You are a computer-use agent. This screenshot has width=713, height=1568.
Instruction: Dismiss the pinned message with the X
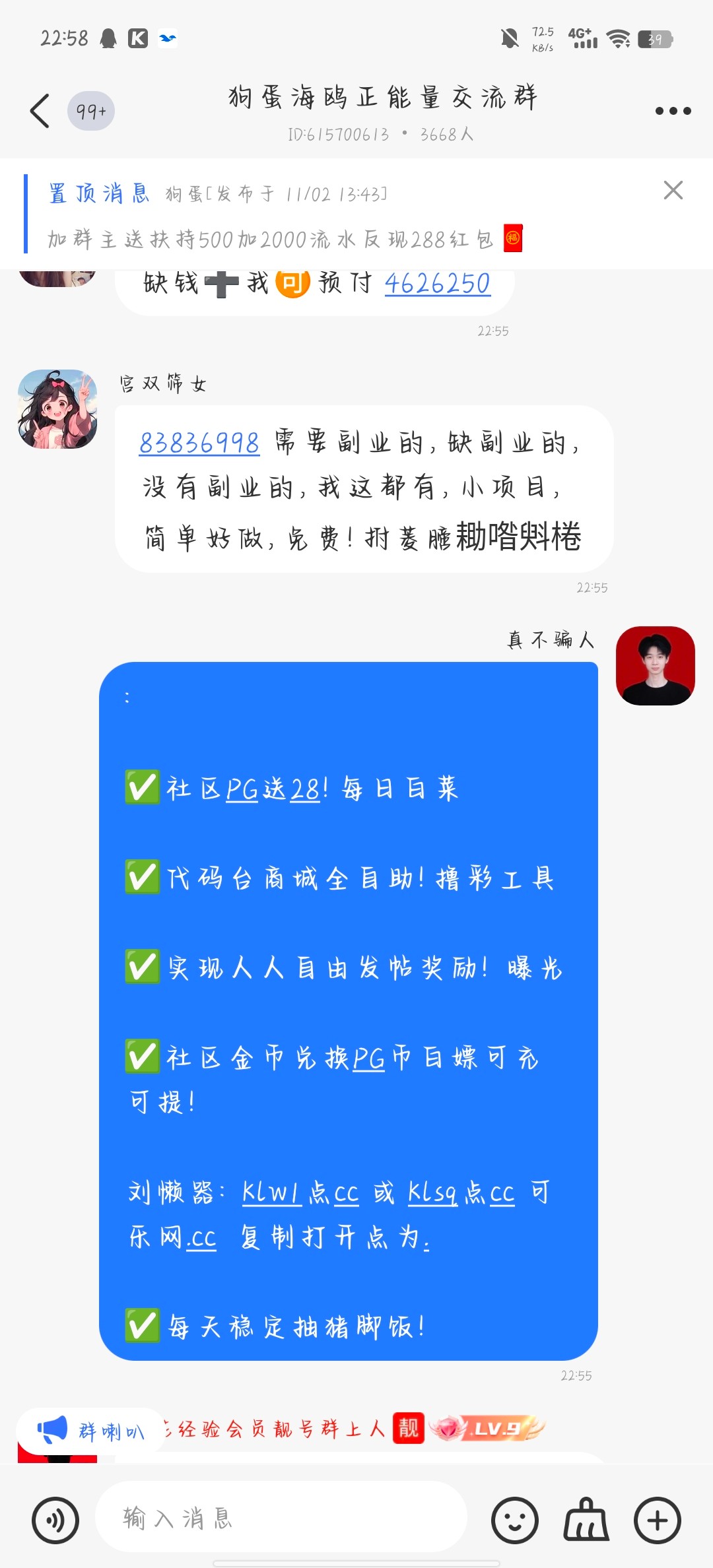[x=673, y=191]
